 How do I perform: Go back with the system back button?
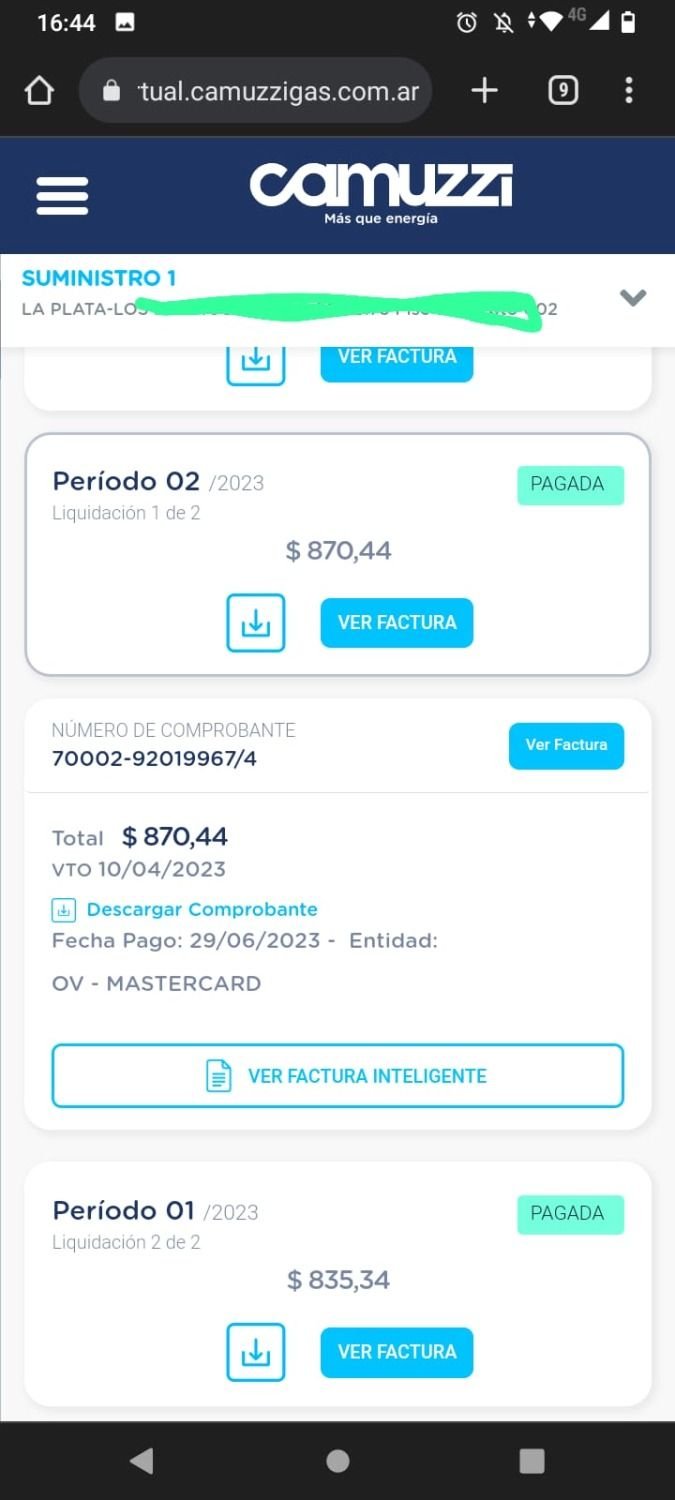(142, 1461)
